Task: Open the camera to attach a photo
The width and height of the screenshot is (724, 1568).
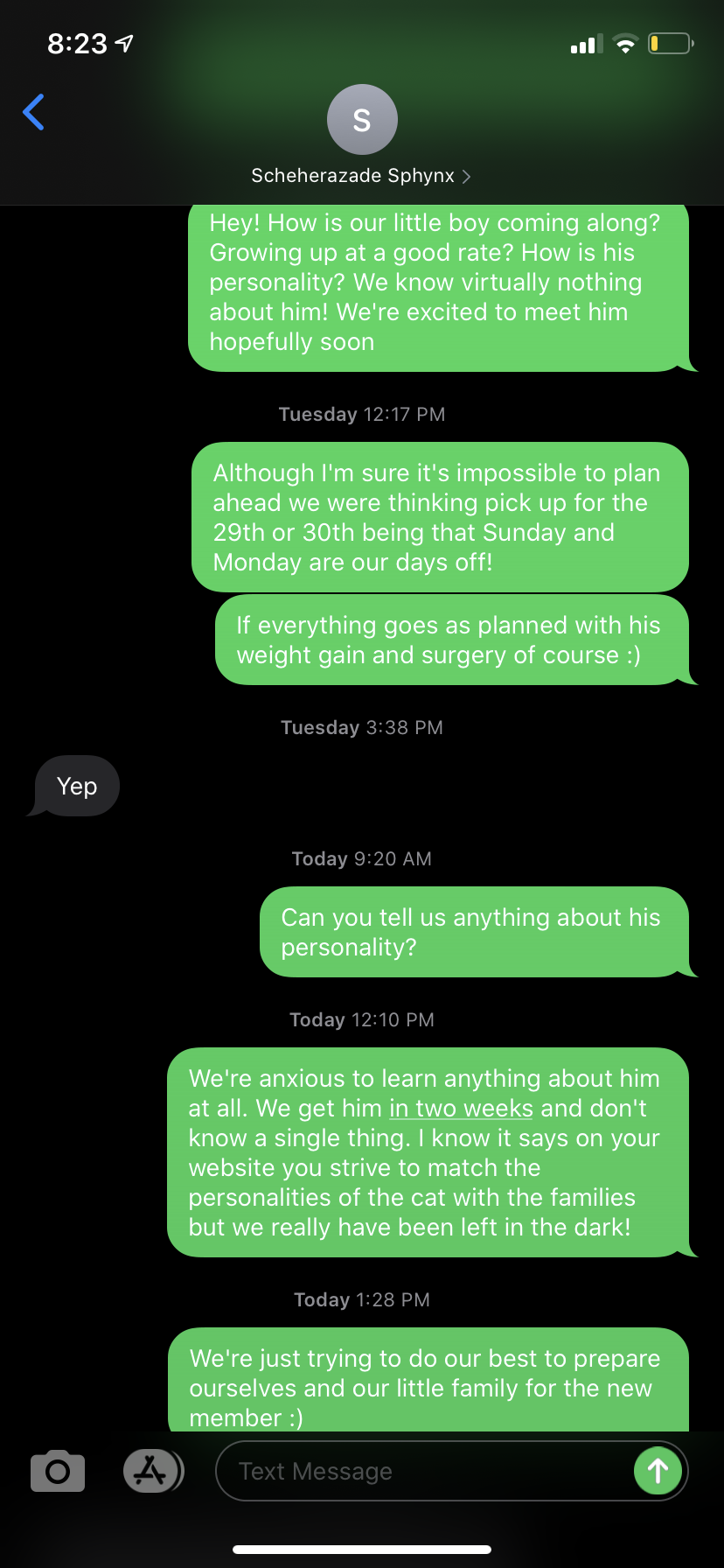Action: pos(58,1471)
